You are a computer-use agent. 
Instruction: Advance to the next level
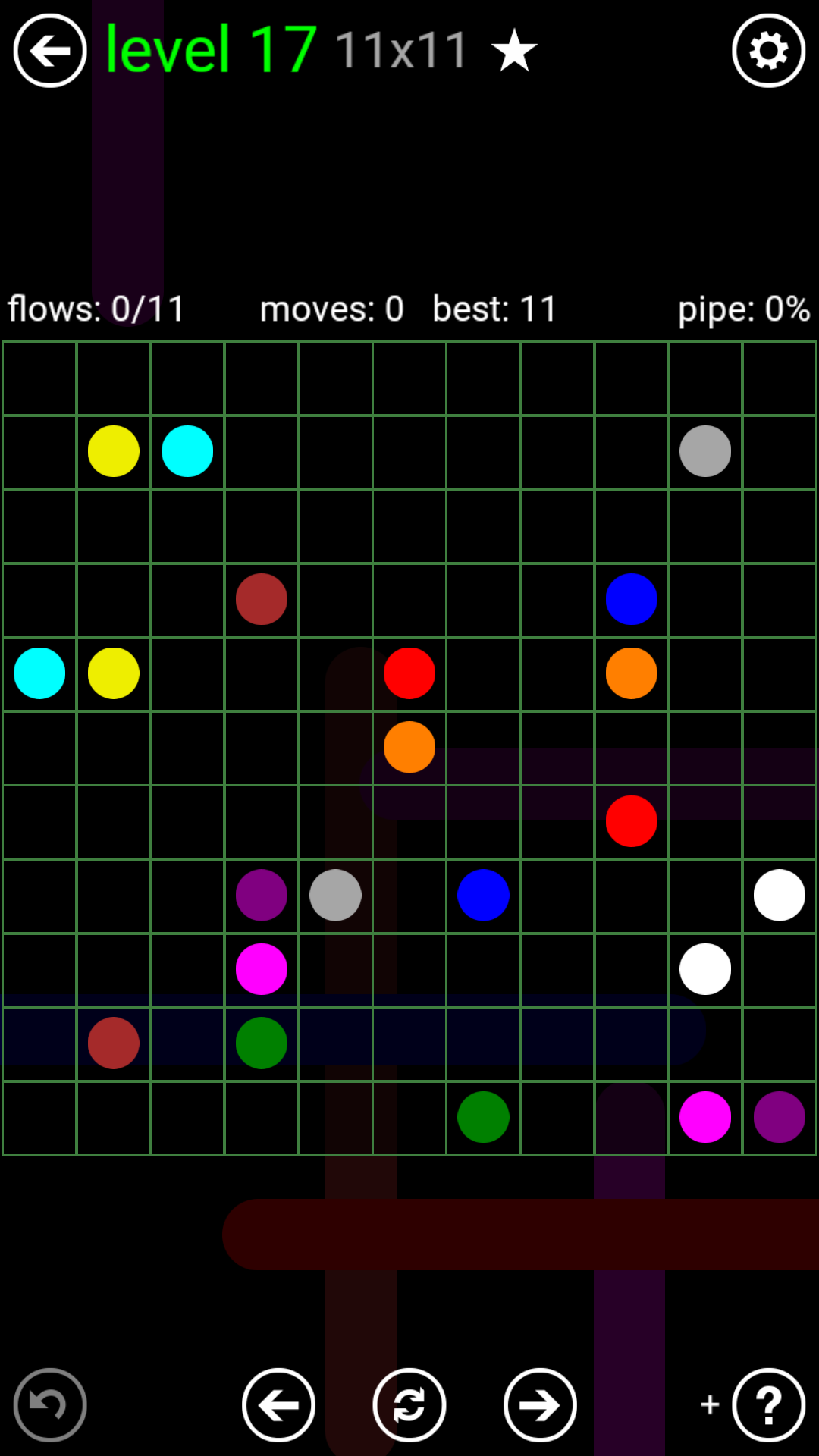[540, 1404]
